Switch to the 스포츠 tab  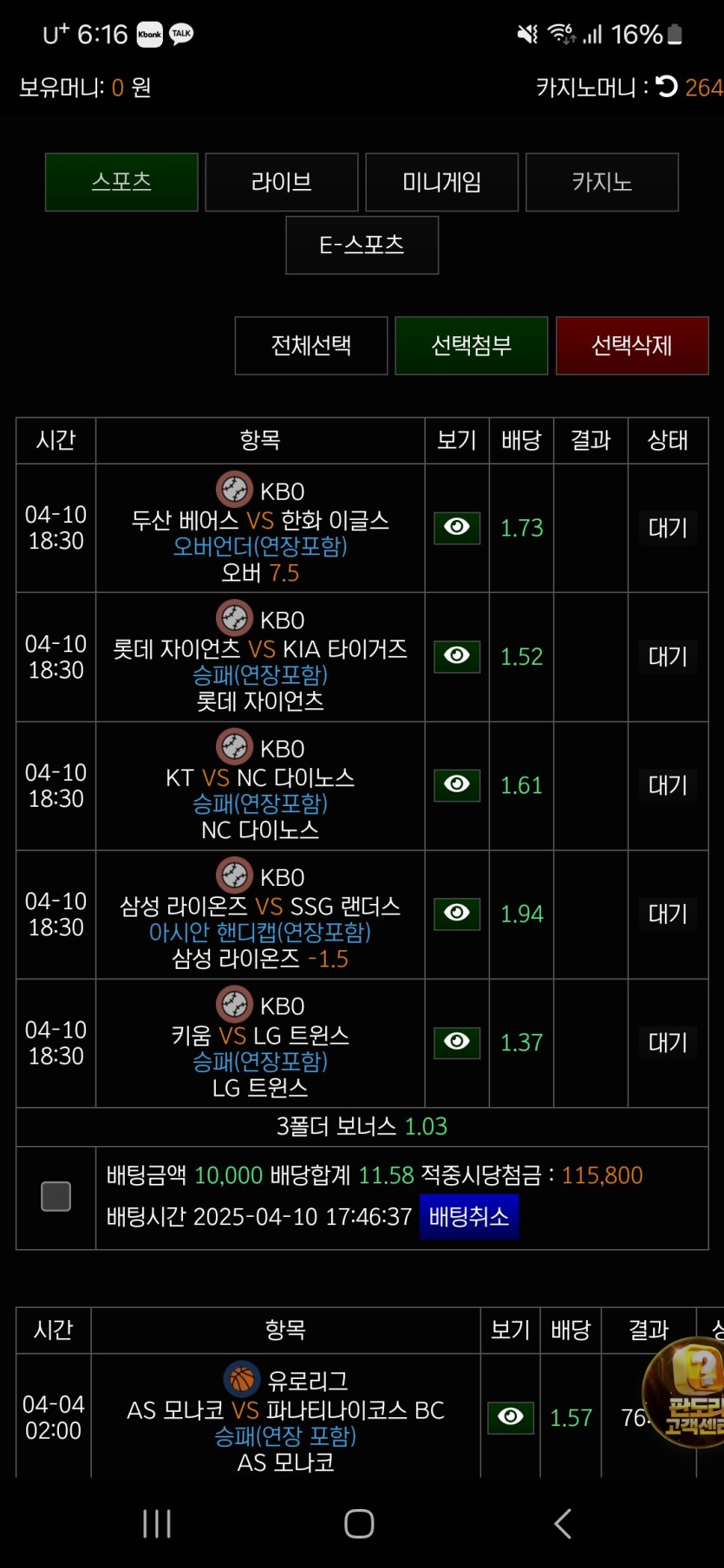[x=121, y=182]
